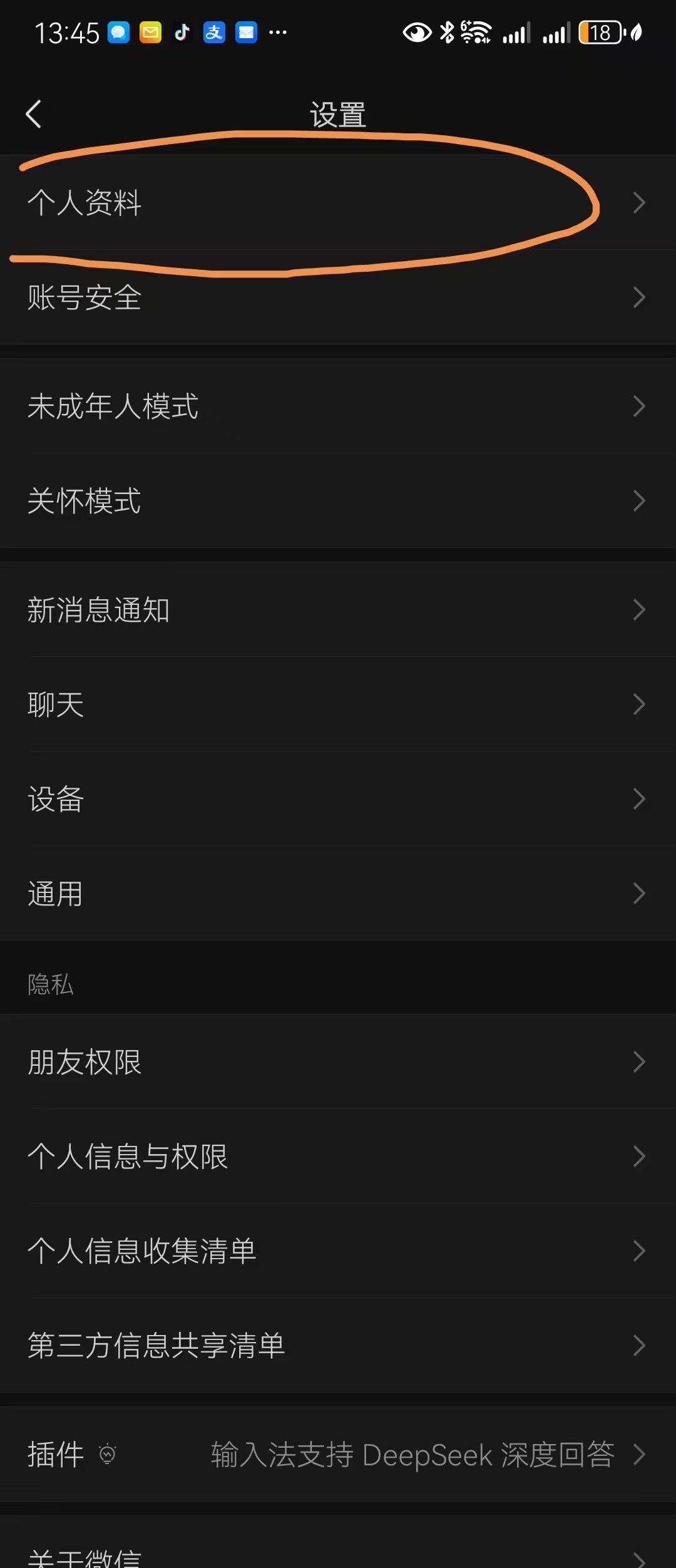Viewport: 676px width, 1568px height.
Task: Select the 关怀模式 row
Action: click(338, 501)
